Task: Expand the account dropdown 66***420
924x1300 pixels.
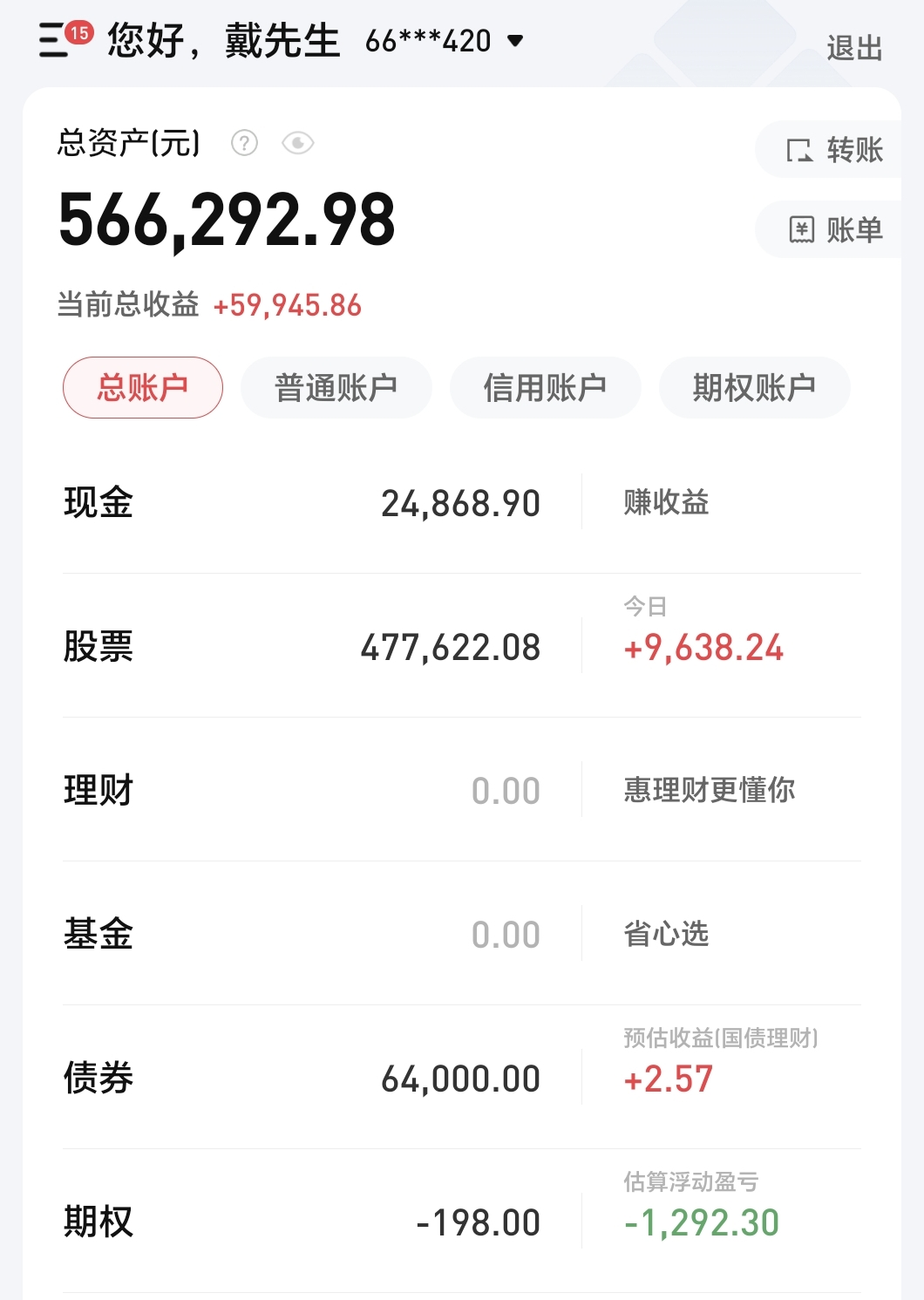Action: point(445,41)
